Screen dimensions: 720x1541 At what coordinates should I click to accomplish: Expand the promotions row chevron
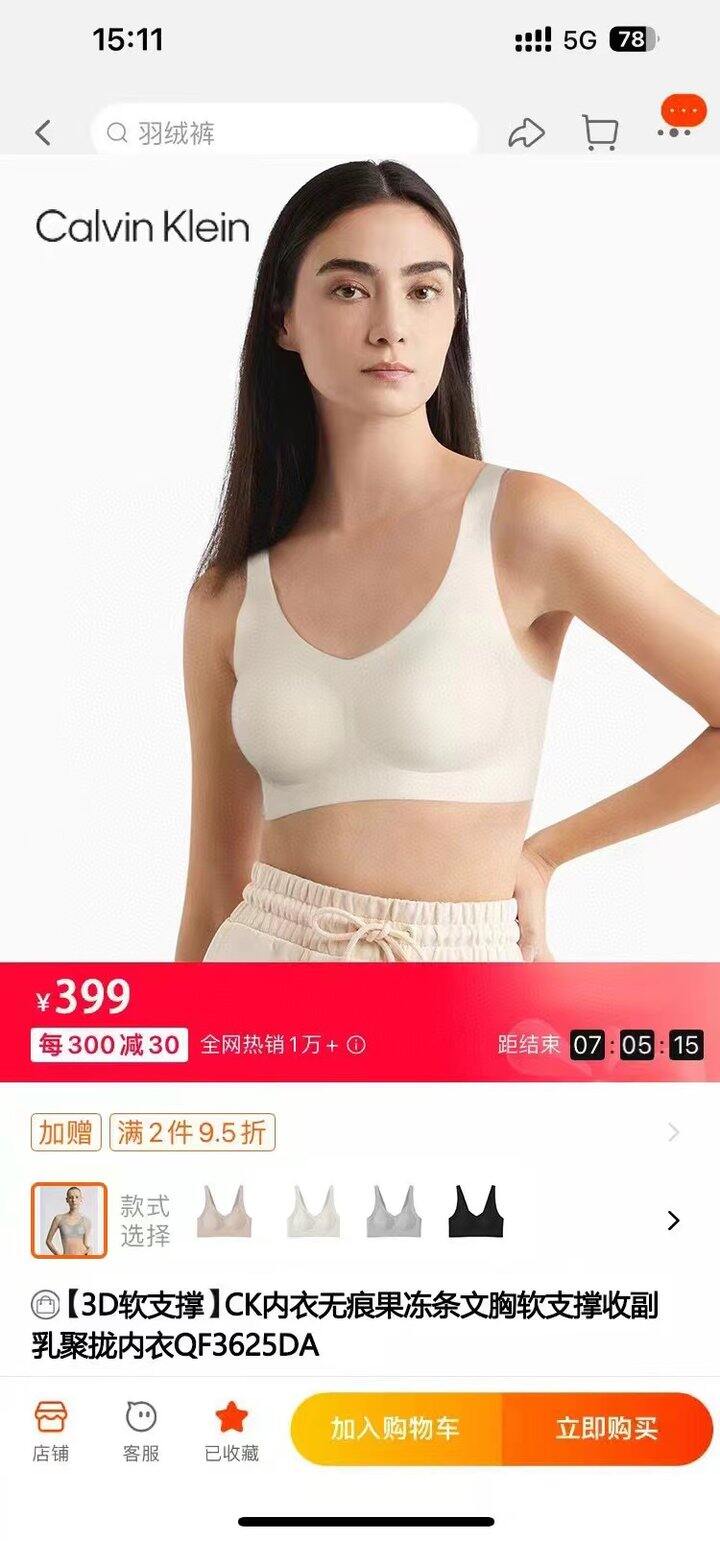673,1132
